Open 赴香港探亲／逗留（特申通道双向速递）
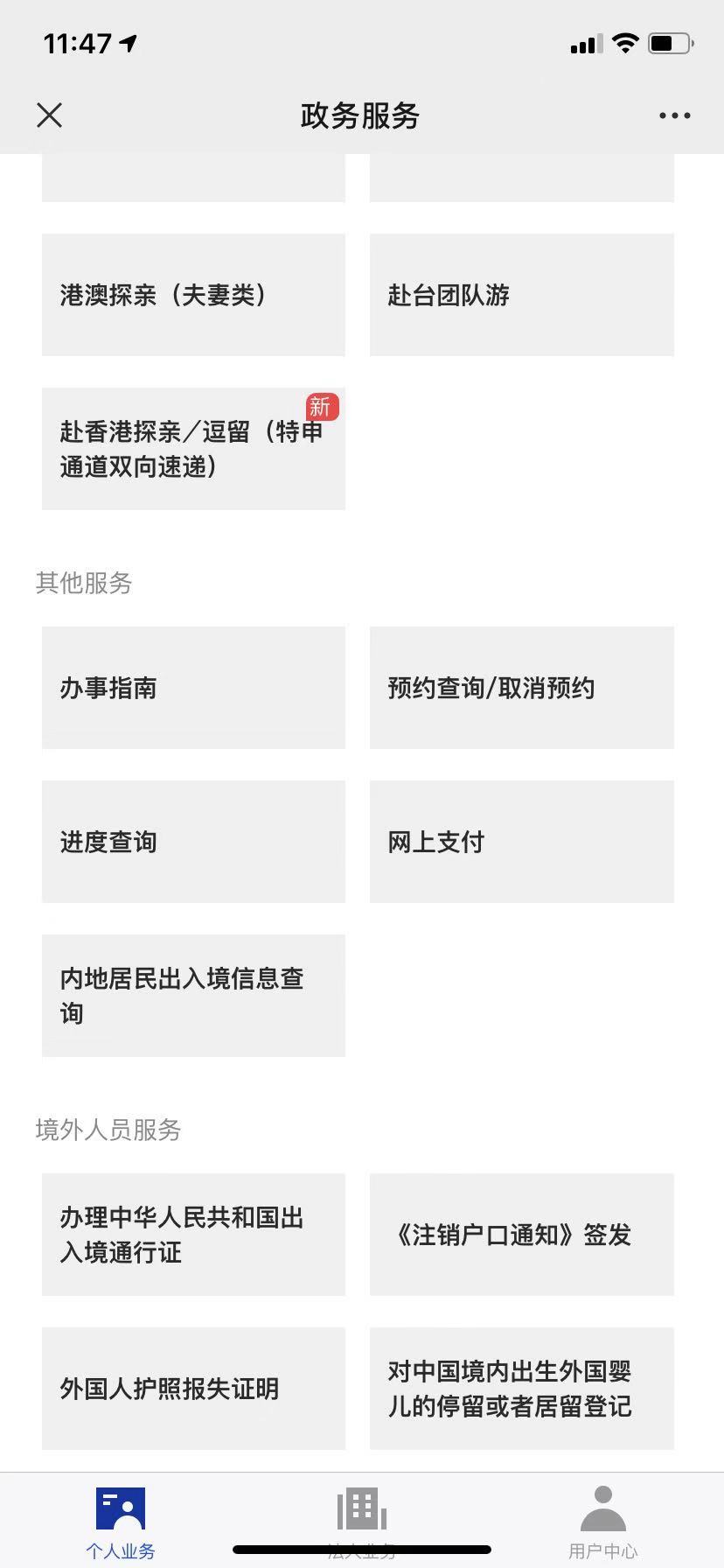The width and height of the screenshot is (724, 1568). tap(192, 449)
